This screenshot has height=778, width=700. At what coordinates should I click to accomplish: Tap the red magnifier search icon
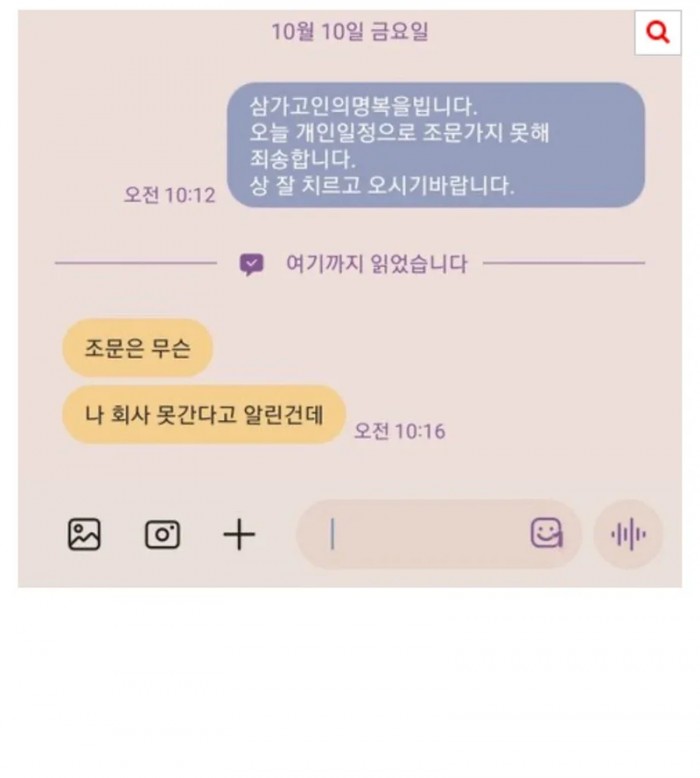pyautogui.click(x=658, y=32)
